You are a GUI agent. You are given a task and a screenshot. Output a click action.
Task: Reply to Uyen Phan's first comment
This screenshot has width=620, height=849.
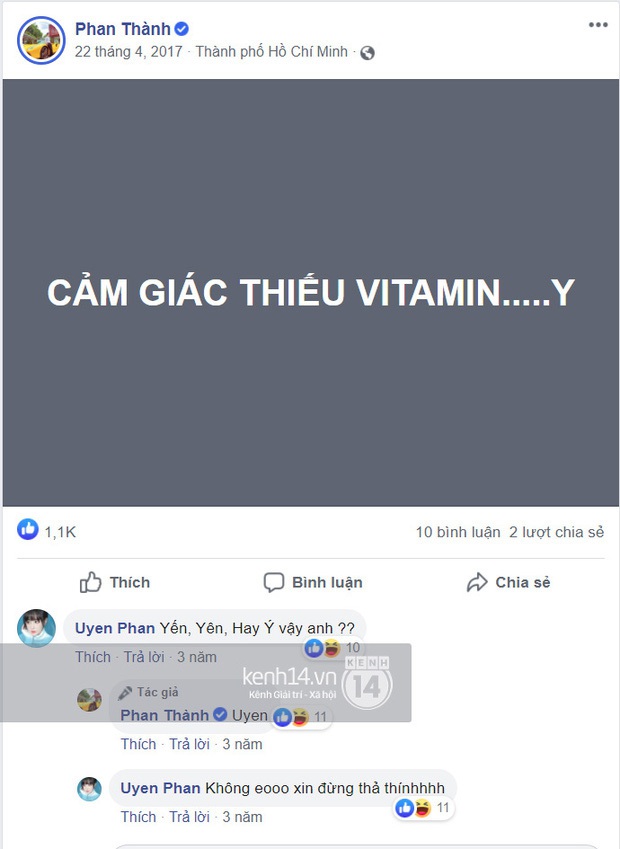tap(145, 657)
